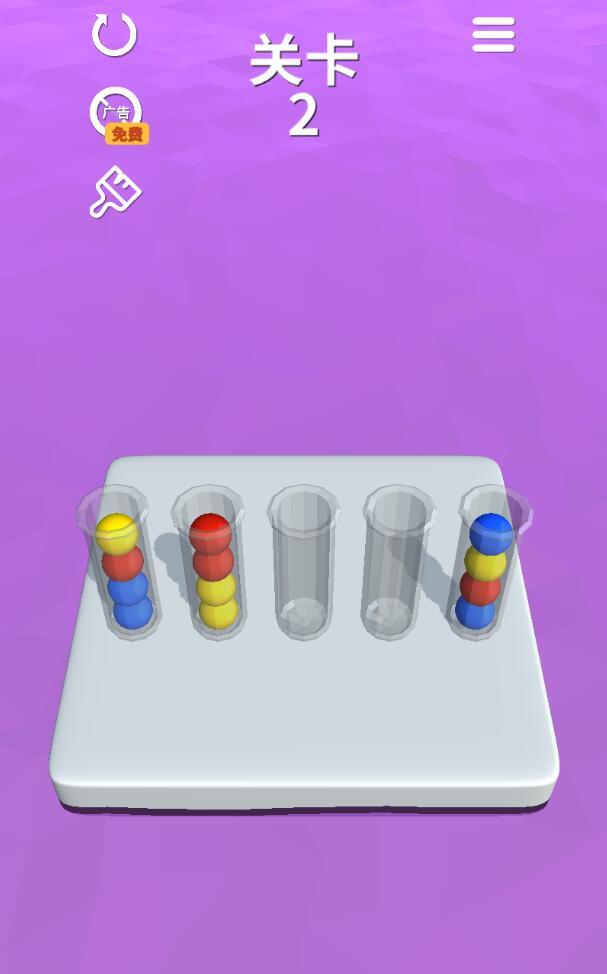Select the tube with blue ball on top
The height and width of the screenshot is (974, 607).
[486, 565]
